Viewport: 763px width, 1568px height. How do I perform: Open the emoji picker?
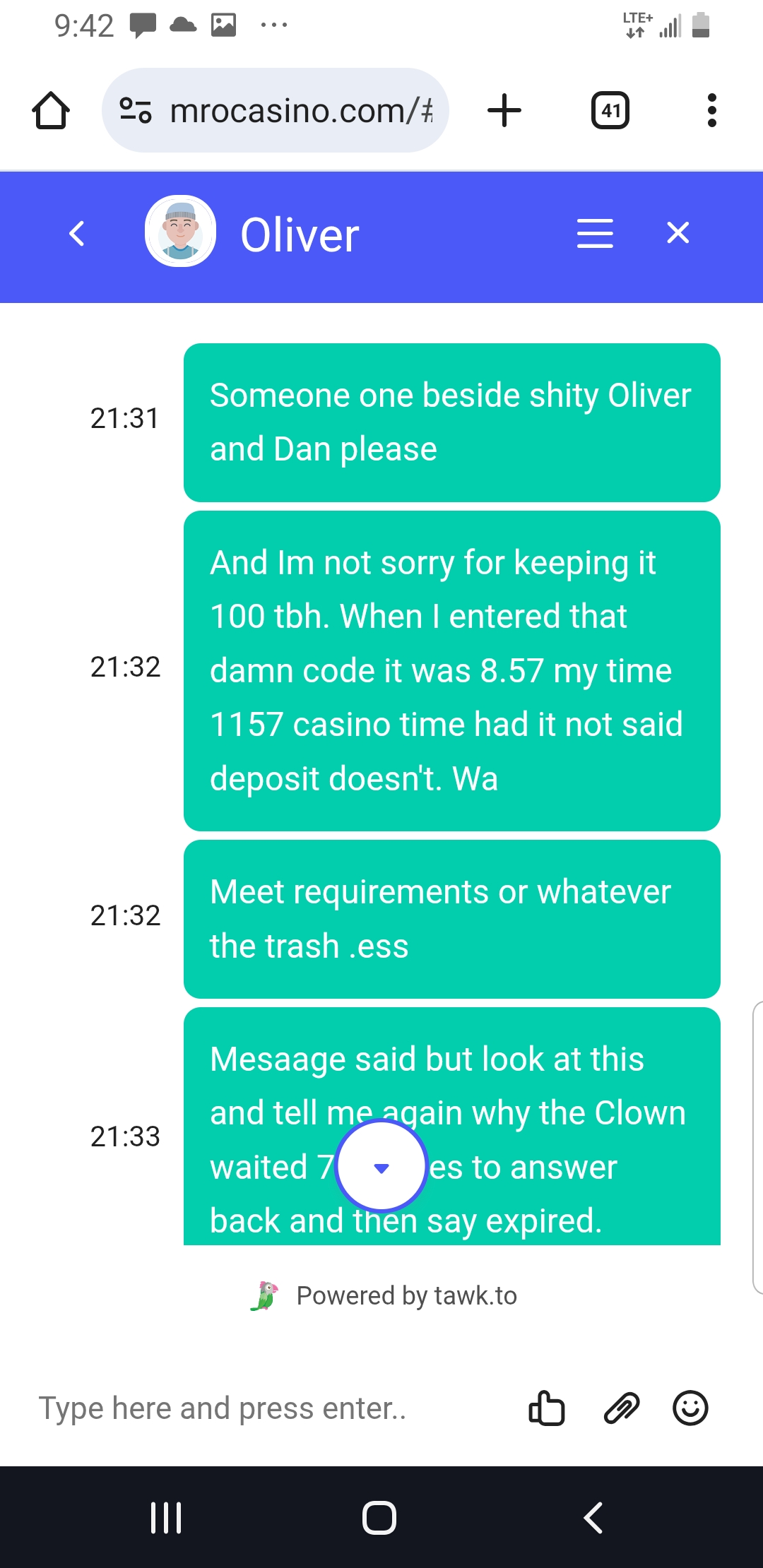(690, 1408)
